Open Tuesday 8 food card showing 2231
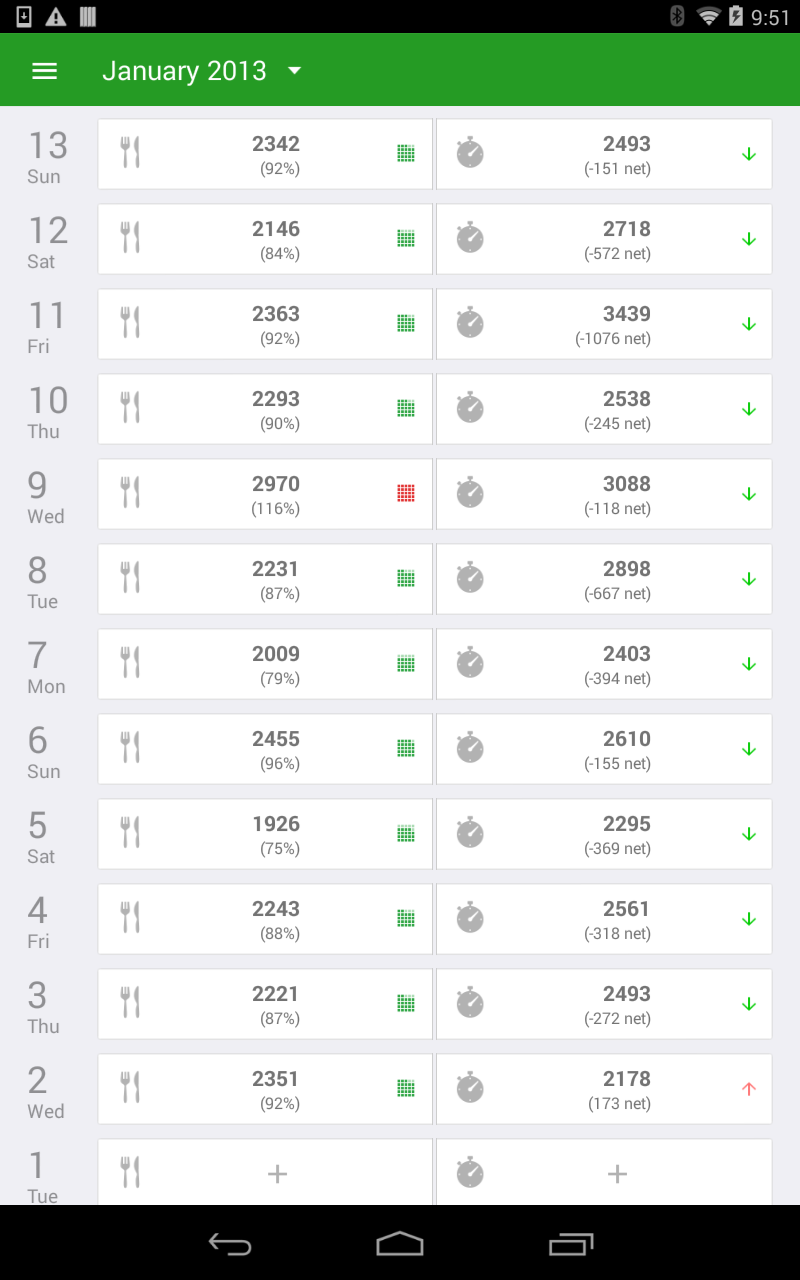The image size is (800, 1280). coord(265,579)
